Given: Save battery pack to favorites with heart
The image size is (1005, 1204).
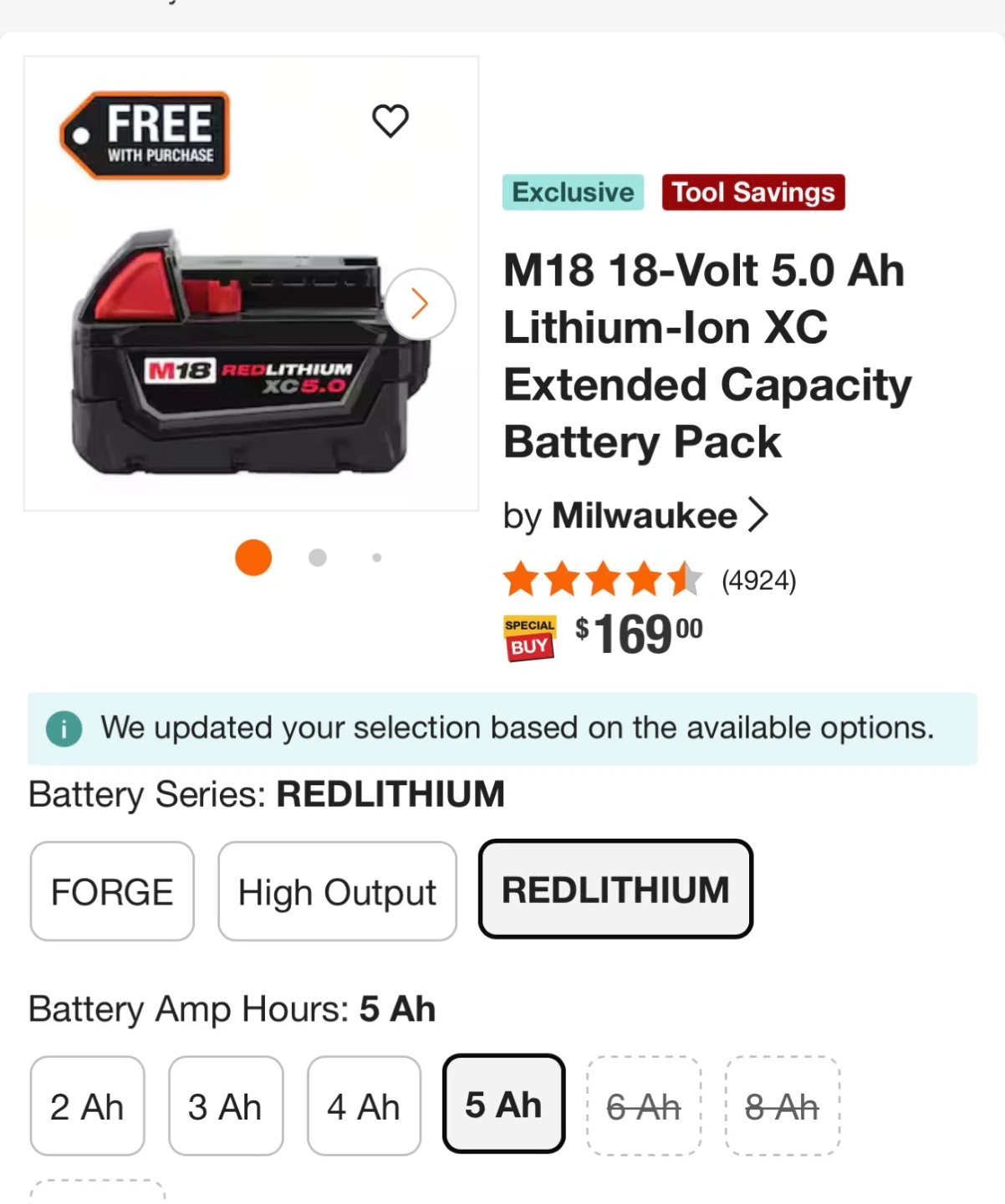Looking at the screenshot, I should (x=390, y=121).
